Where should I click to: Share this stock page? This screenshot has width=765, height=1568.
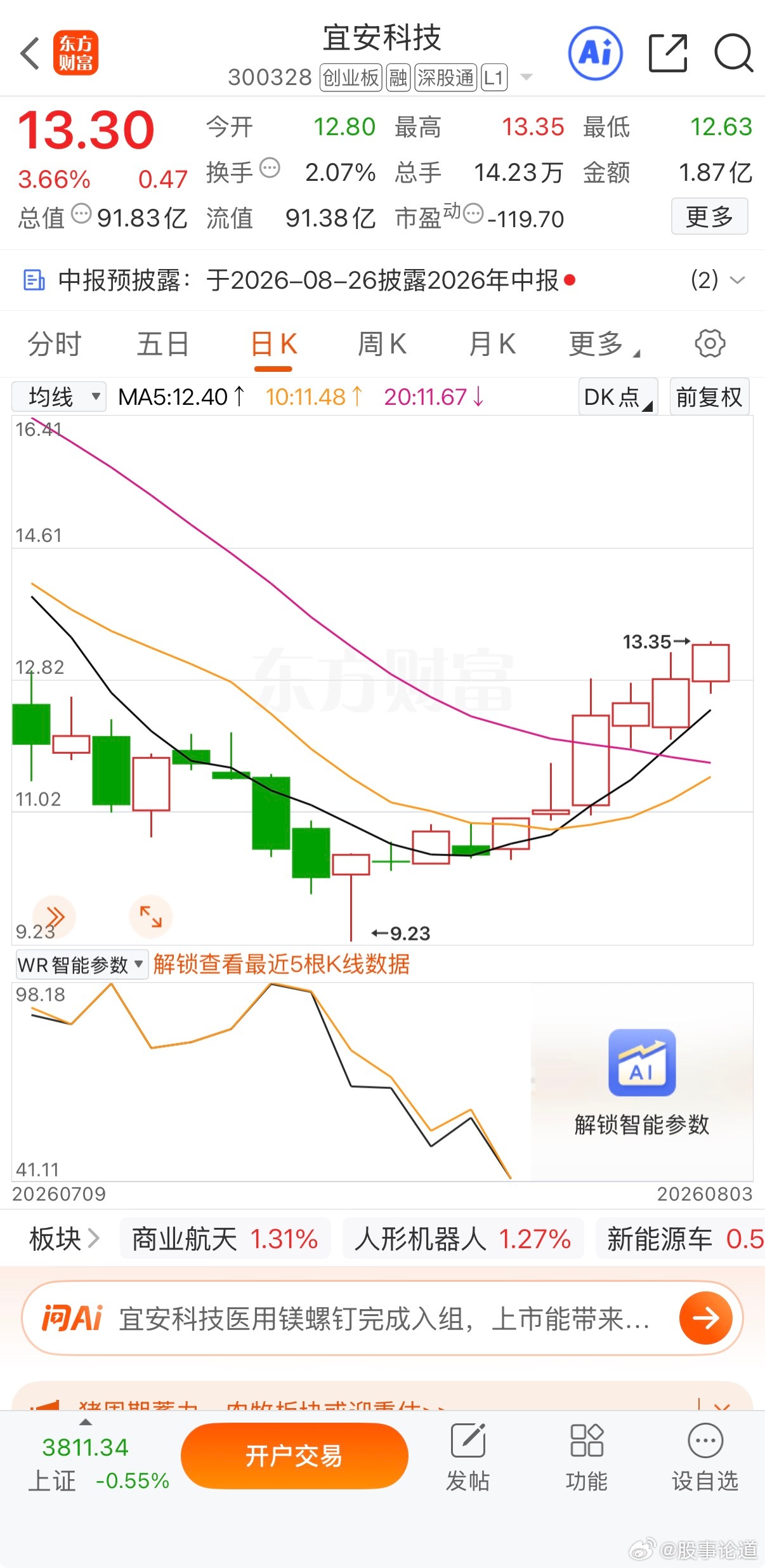pyautogui.click(x=668, y=53)
